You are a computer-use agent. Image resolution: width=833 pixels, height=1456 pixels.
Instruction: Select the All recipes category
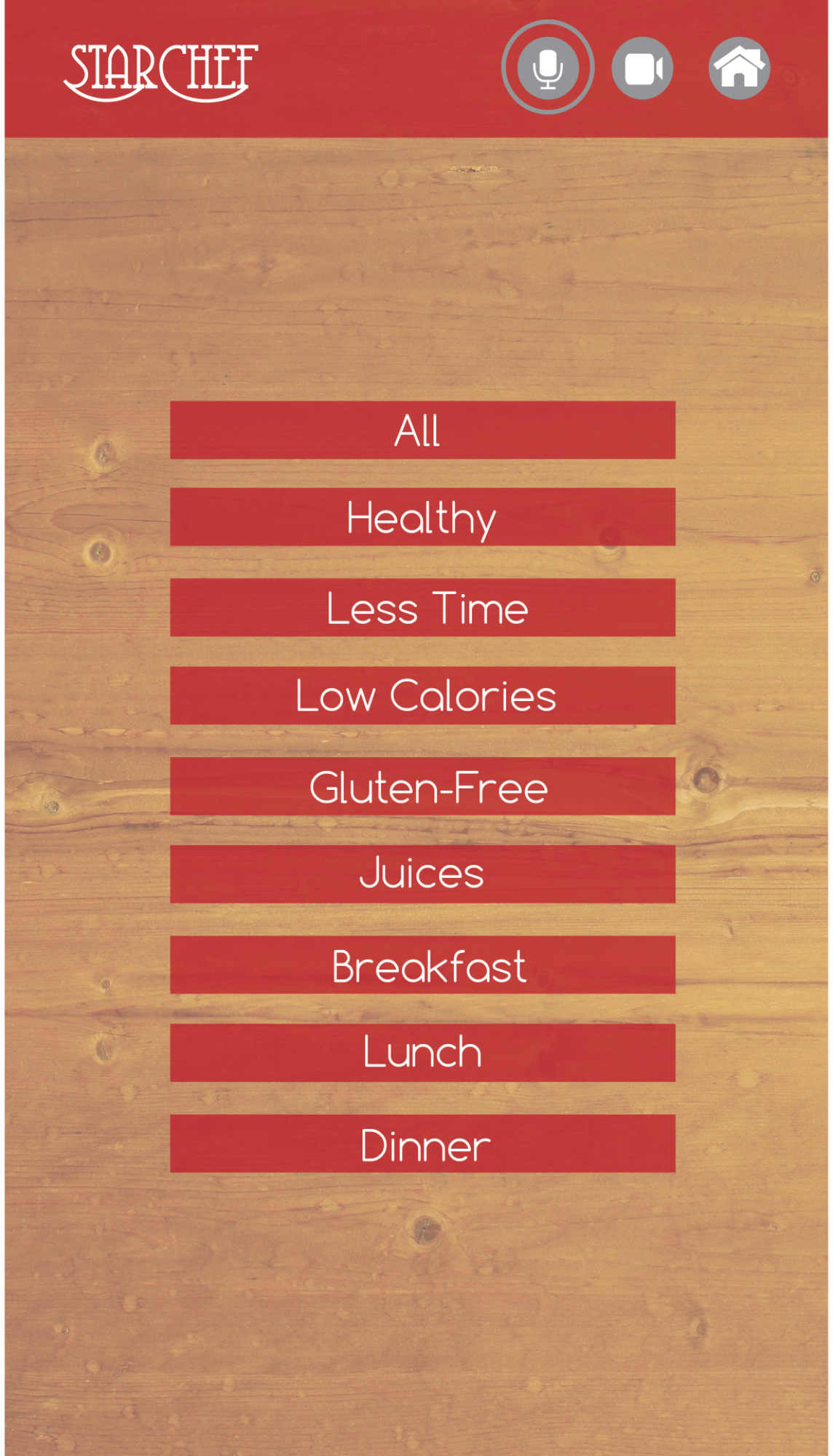click(x=422, y=430)
